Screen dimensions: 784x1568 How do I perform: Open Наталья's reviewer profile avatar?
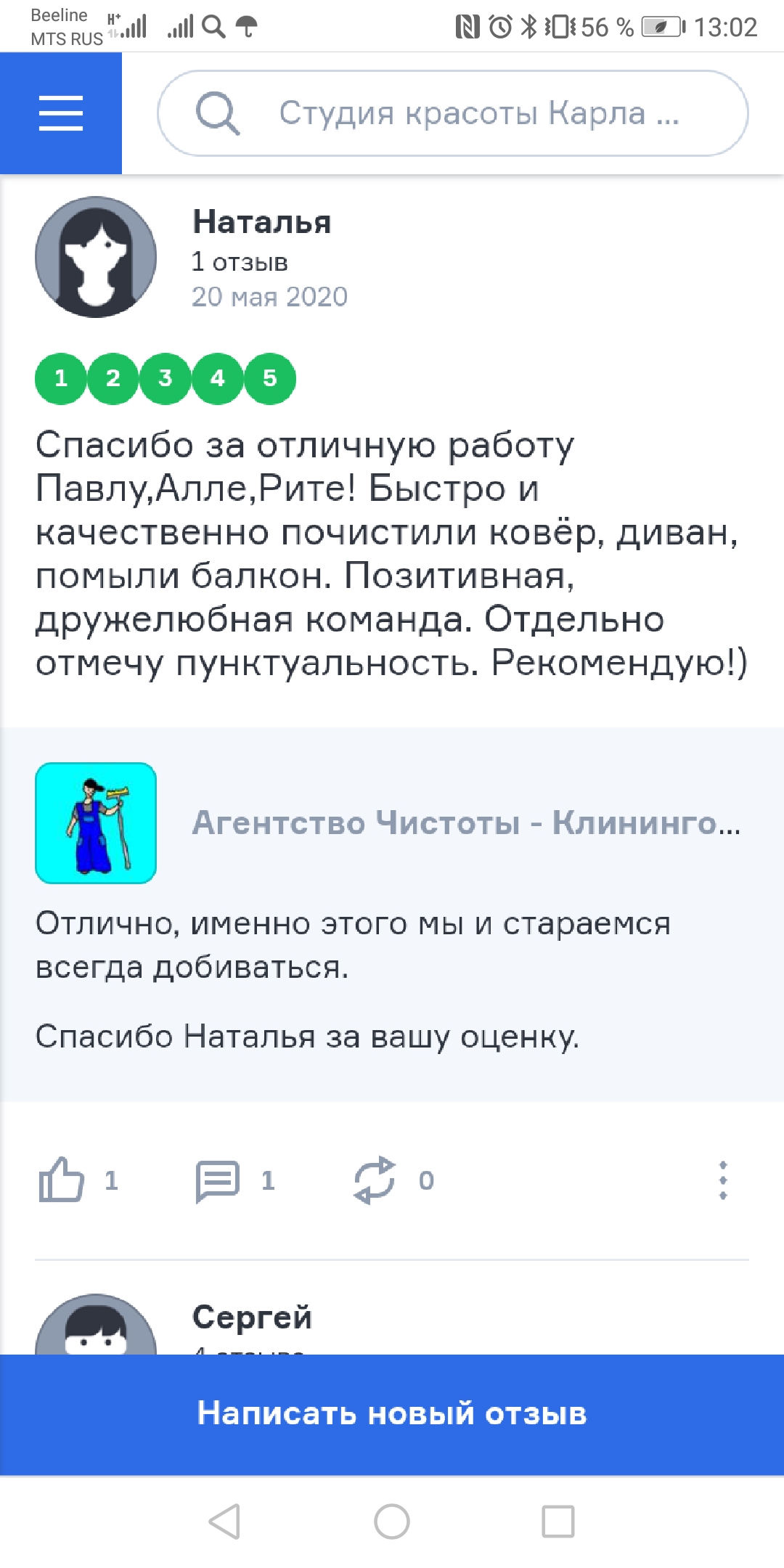pos(96,257)
